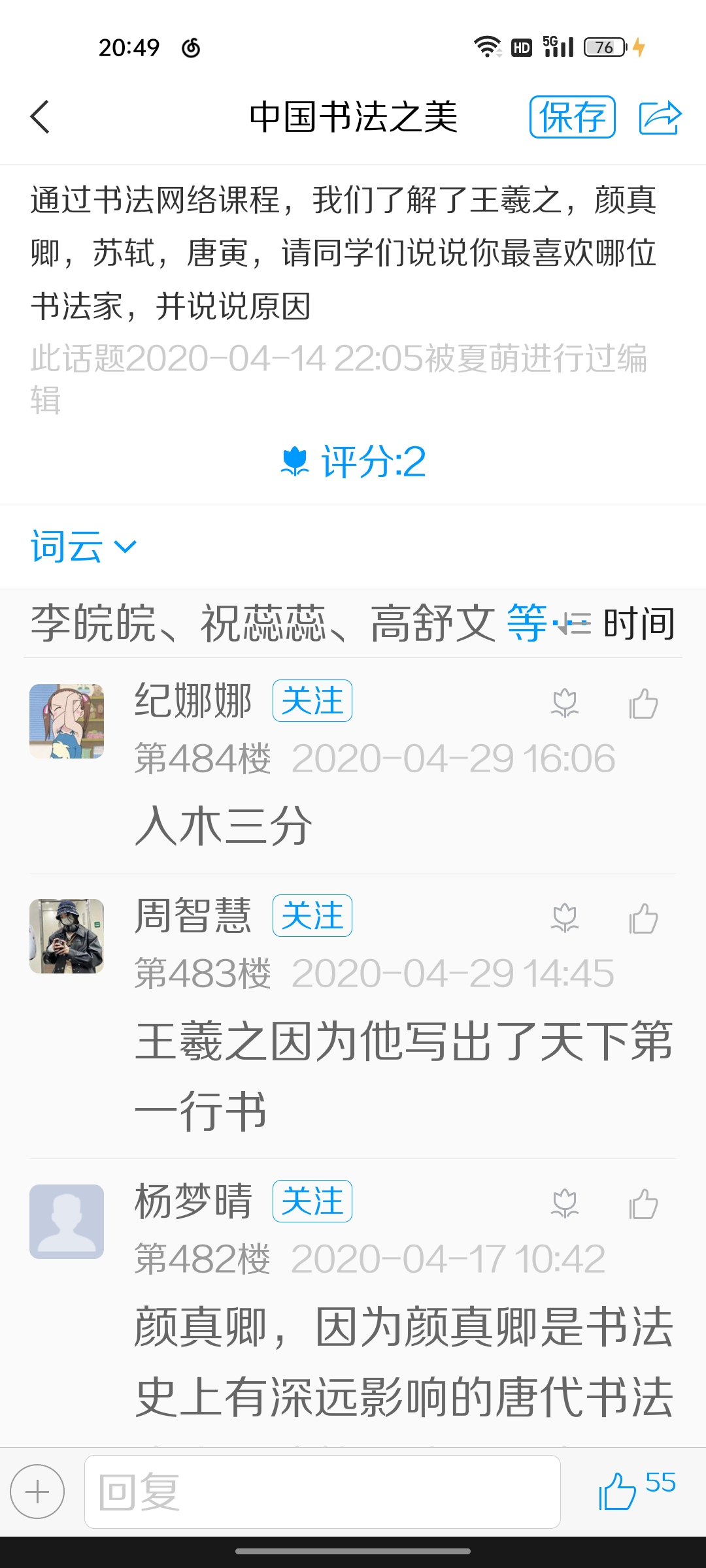The image size is (706, 1568).
Task: Follow 杨梦晴 with 关注 button
Action: 312,1201
